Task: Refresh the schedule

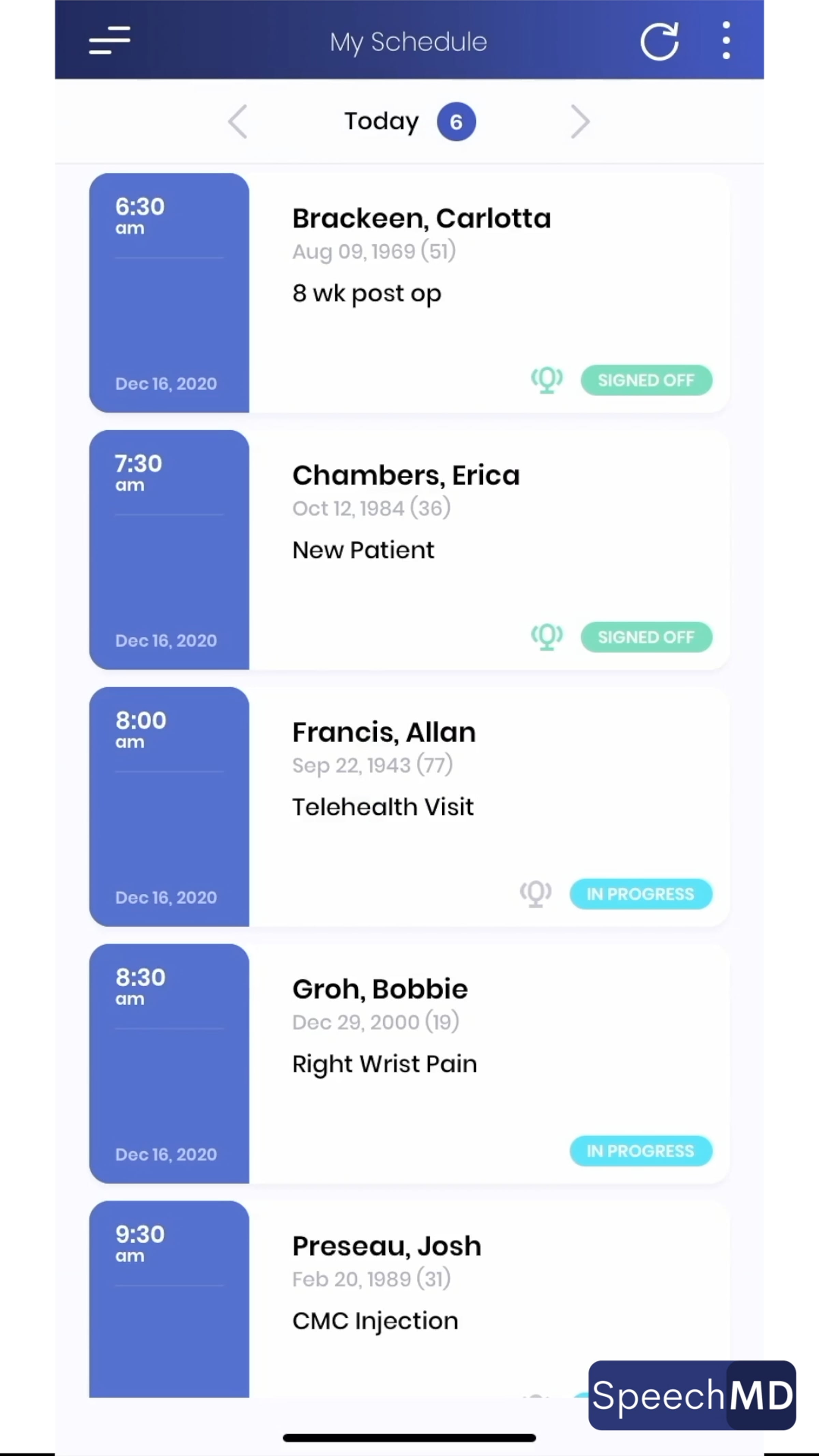Action: [x=659, y=41]
